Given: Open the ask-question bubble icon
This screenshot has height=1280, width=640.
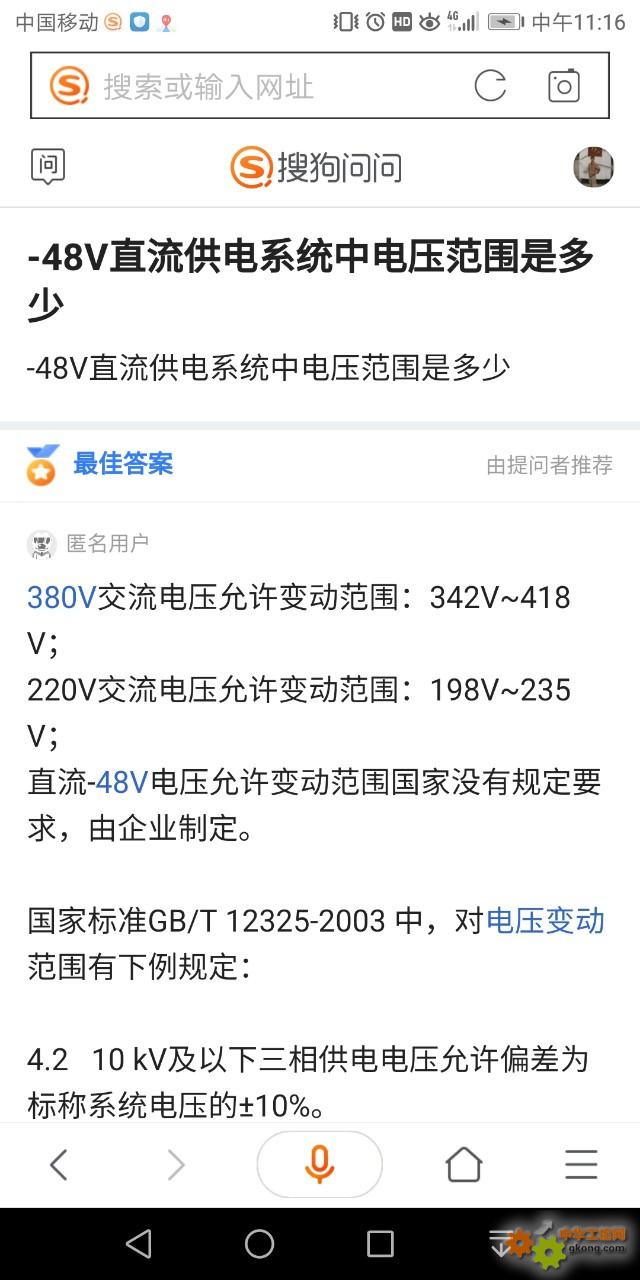Looking at the screenshot, I should coord(47,167).
